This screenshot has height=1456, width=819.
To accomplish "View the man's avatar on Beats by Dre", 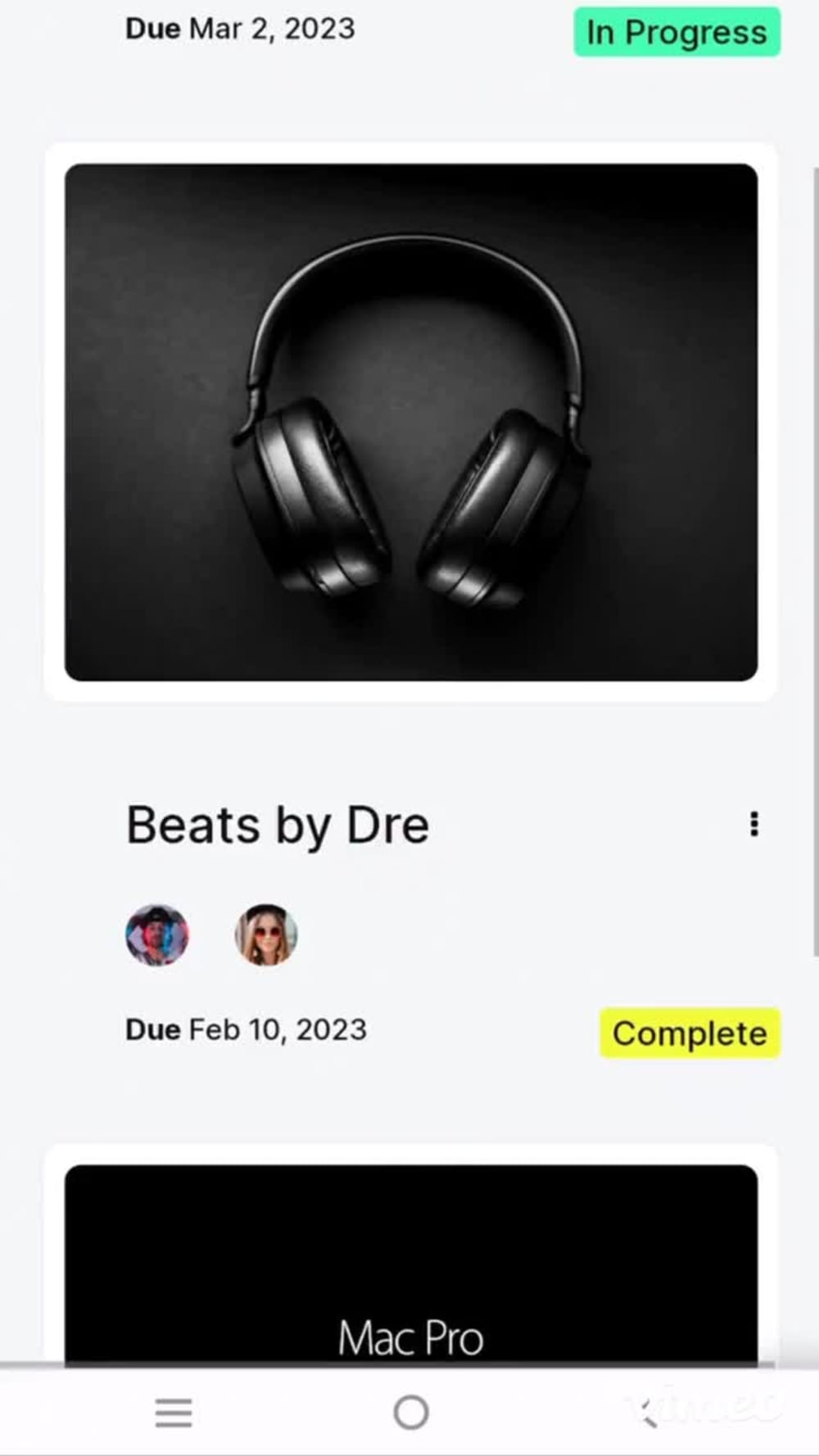I will [x=157, y=935].
